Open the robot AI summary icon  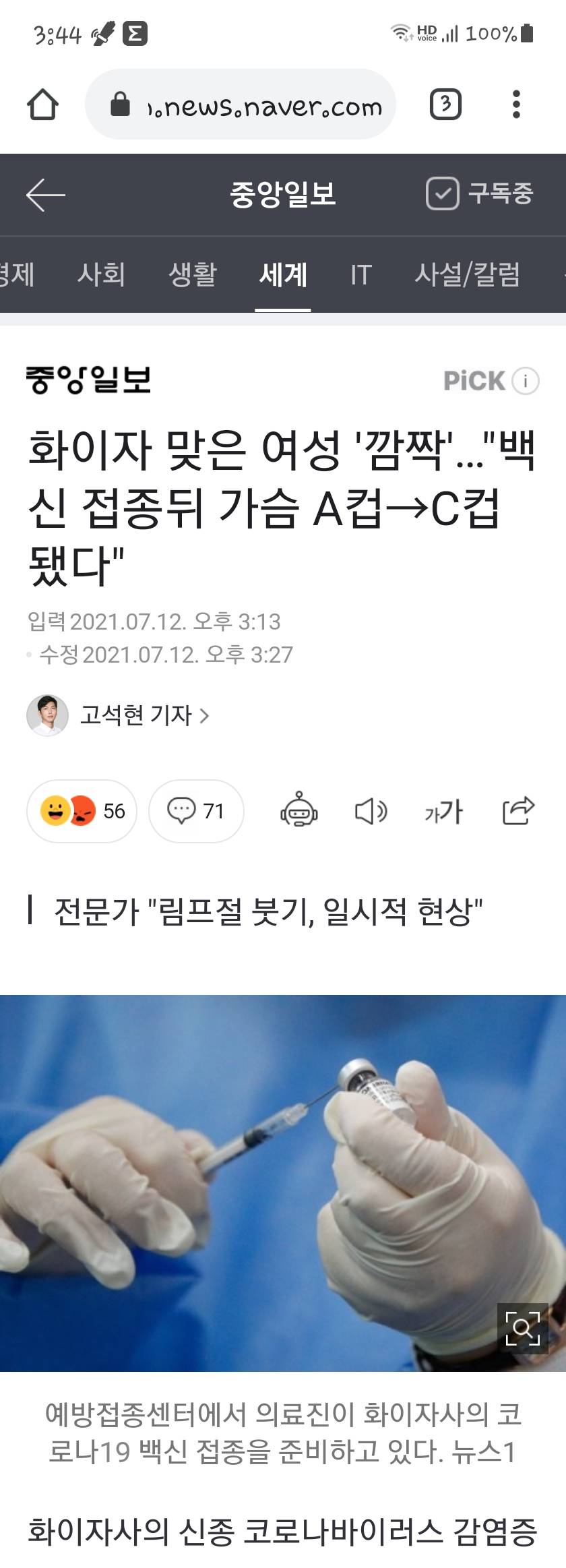299,810
